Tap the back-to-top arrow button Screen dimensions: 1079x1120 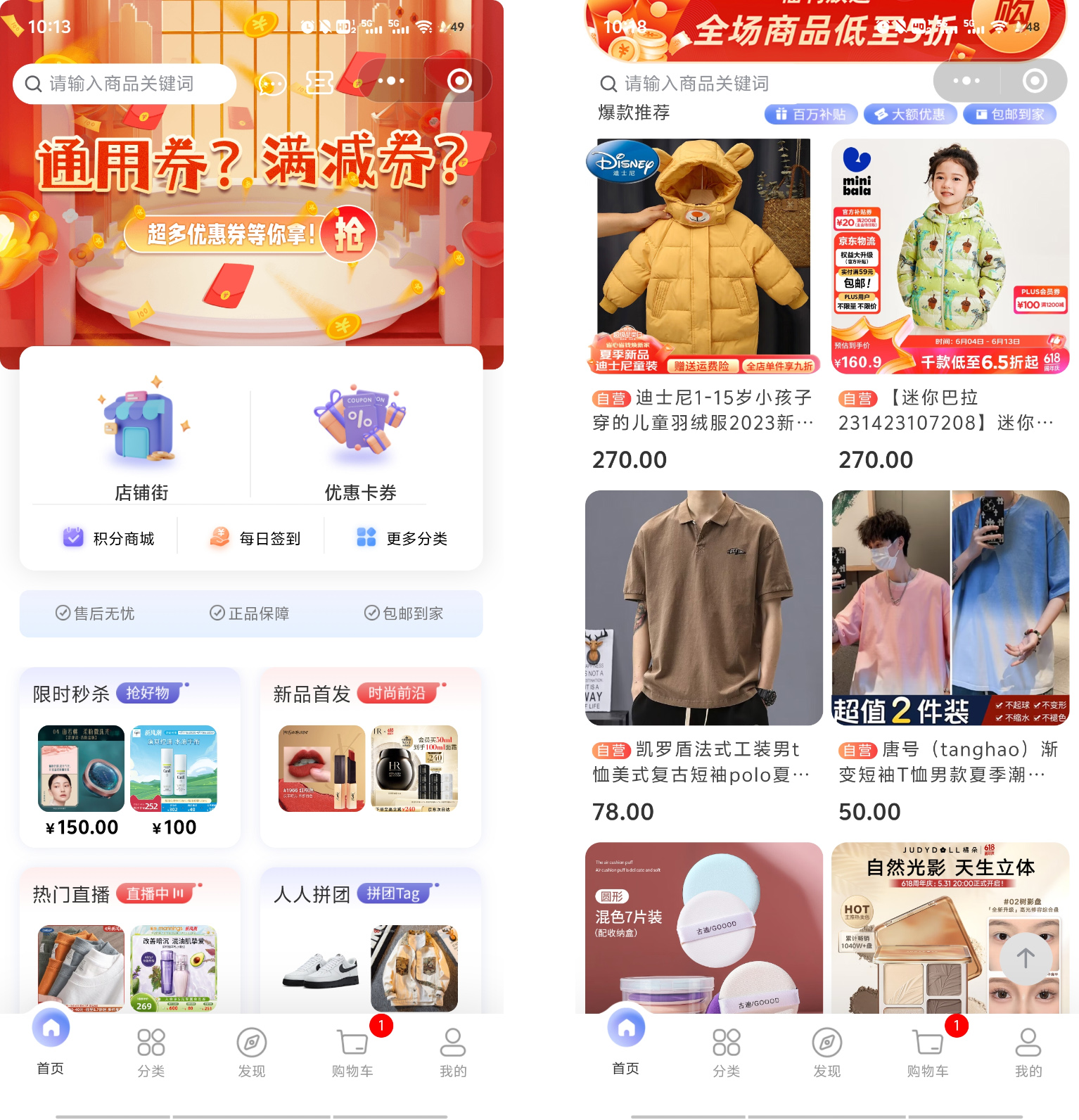pyautogui.click(x=1026, y=958)
